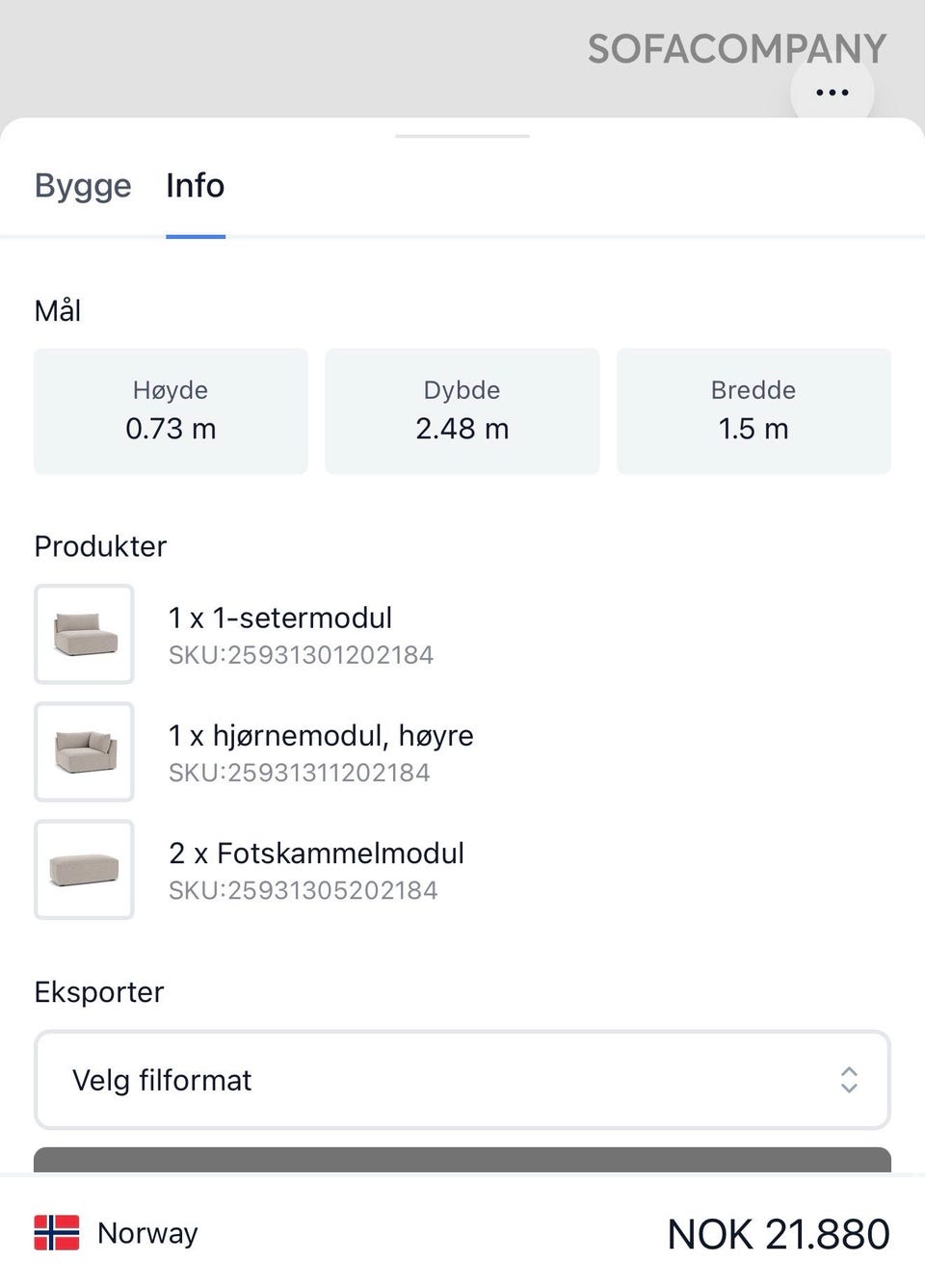Click the NOK 21.880 price label
Image resolution: width=925 pixels, height=1288 pixels.
[779, 1233]
